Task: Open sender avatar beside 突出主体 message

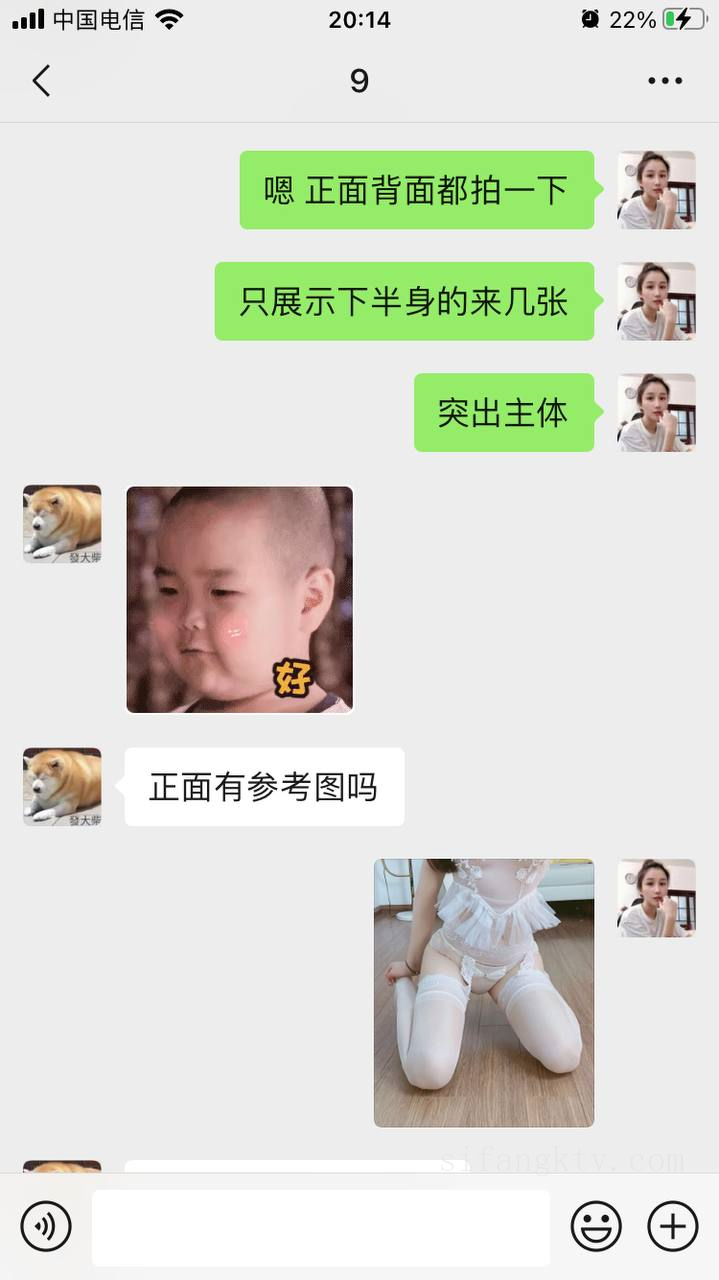Action: (656, 412)
